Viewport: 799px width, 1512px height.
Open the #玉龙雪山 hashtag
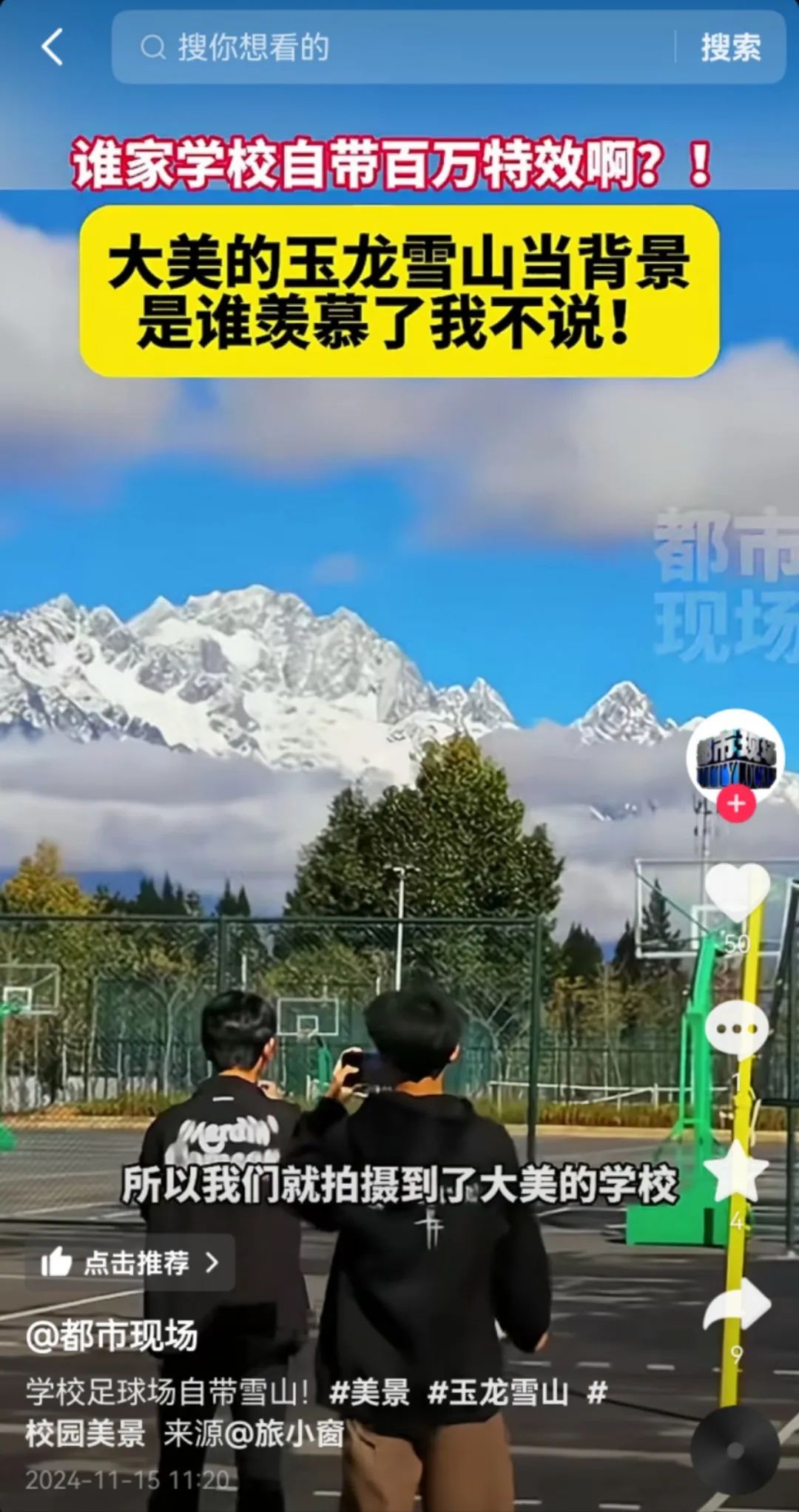tap(498, 1392)
